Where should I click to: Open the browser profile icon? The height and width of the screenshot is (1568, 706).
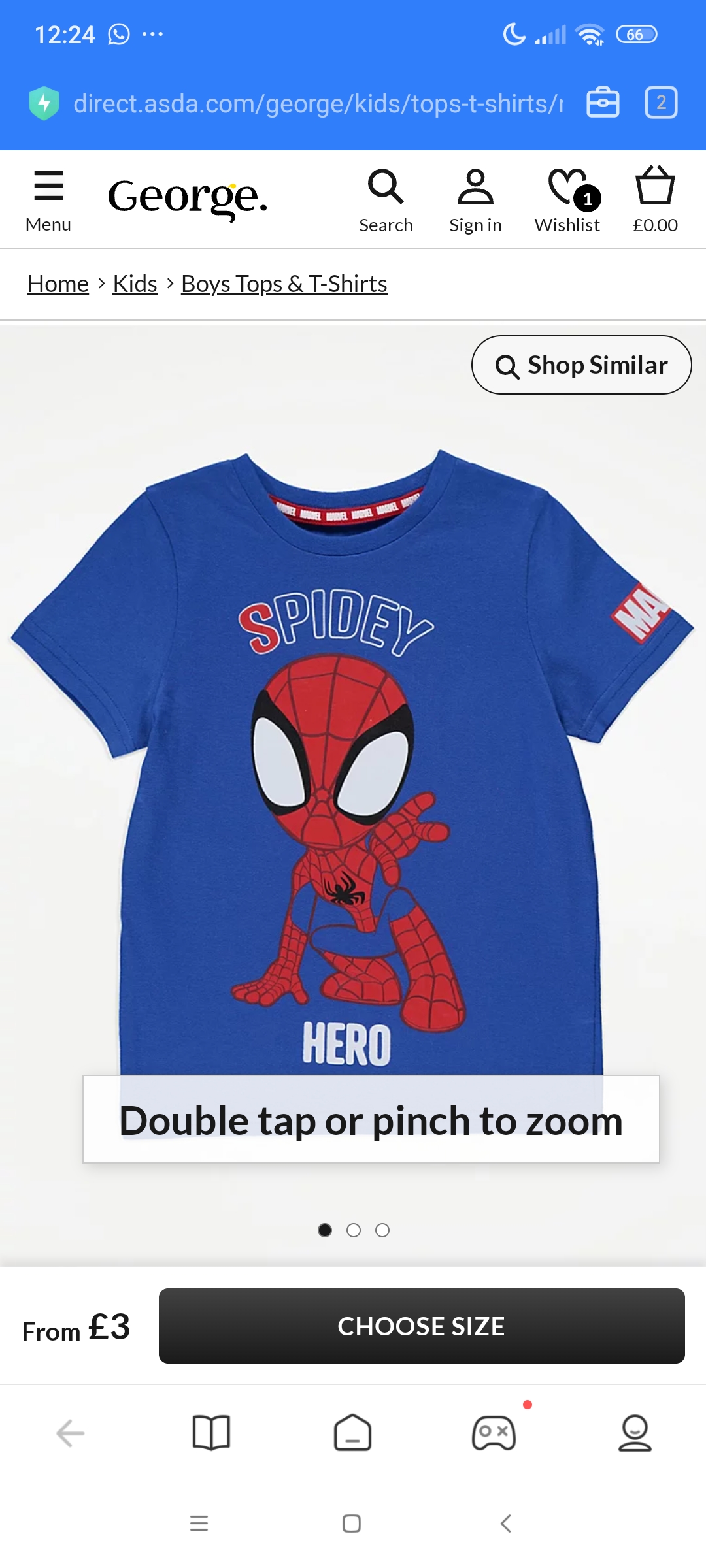tap(635, 1433)
